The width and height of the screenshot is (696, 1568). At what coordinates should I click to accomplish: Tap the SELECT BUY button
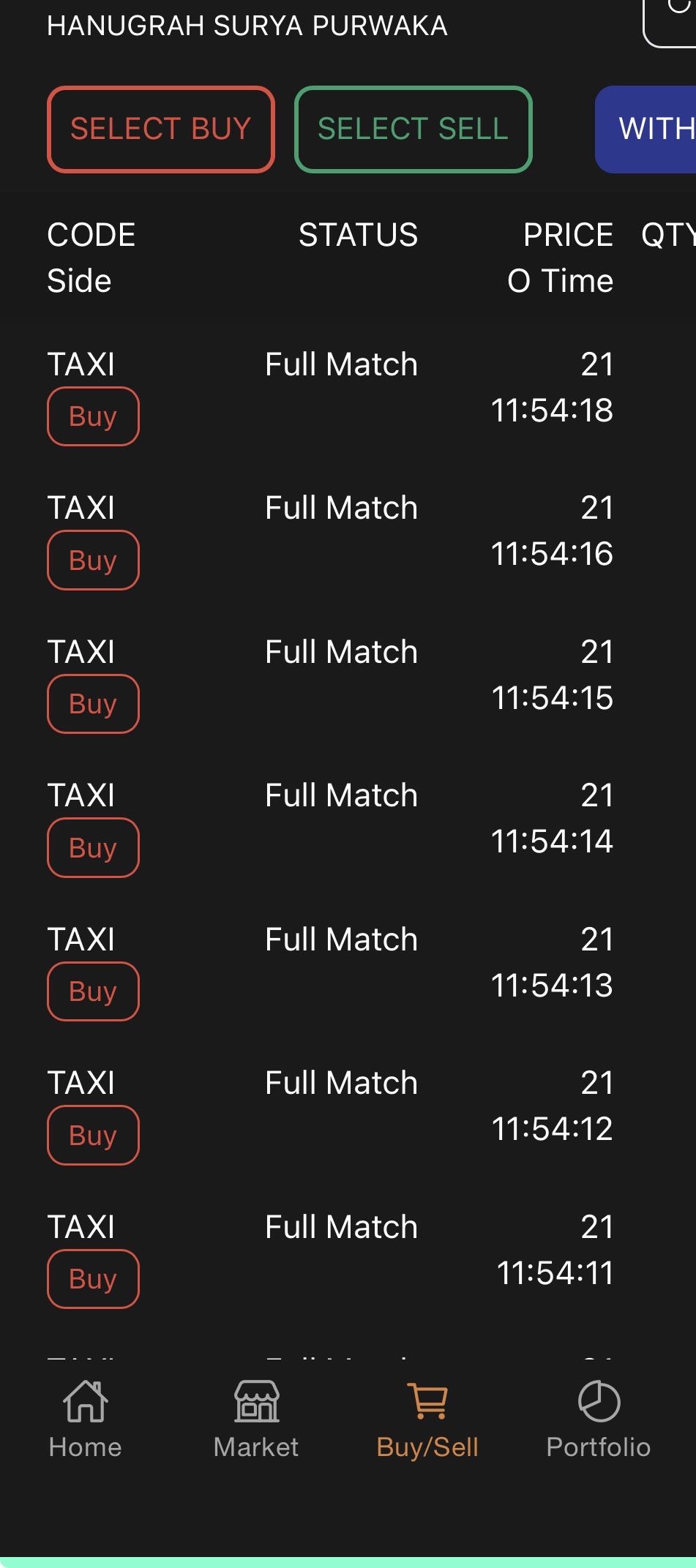pos(161,130)
